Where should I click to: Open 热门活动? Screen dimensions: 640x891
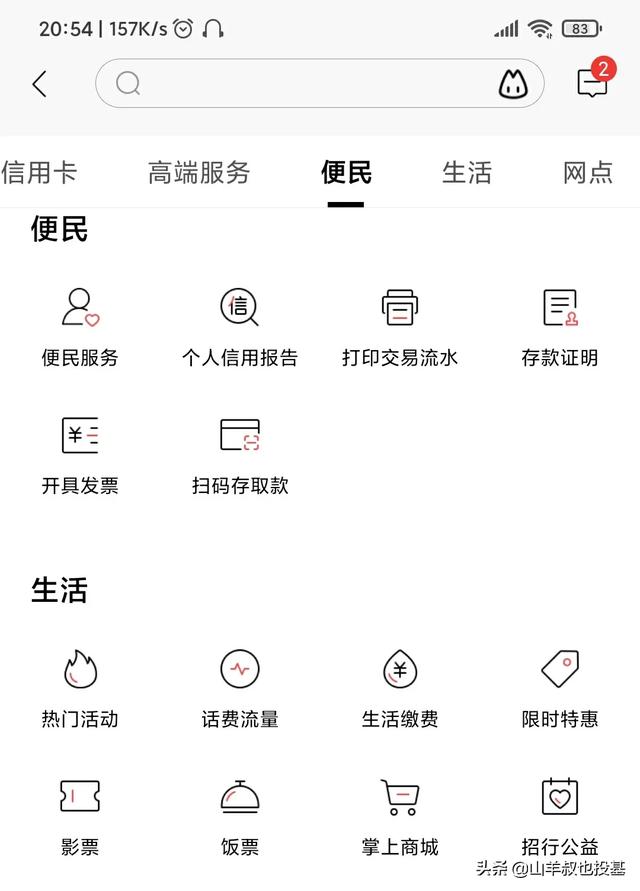click(x=80, y=689)
